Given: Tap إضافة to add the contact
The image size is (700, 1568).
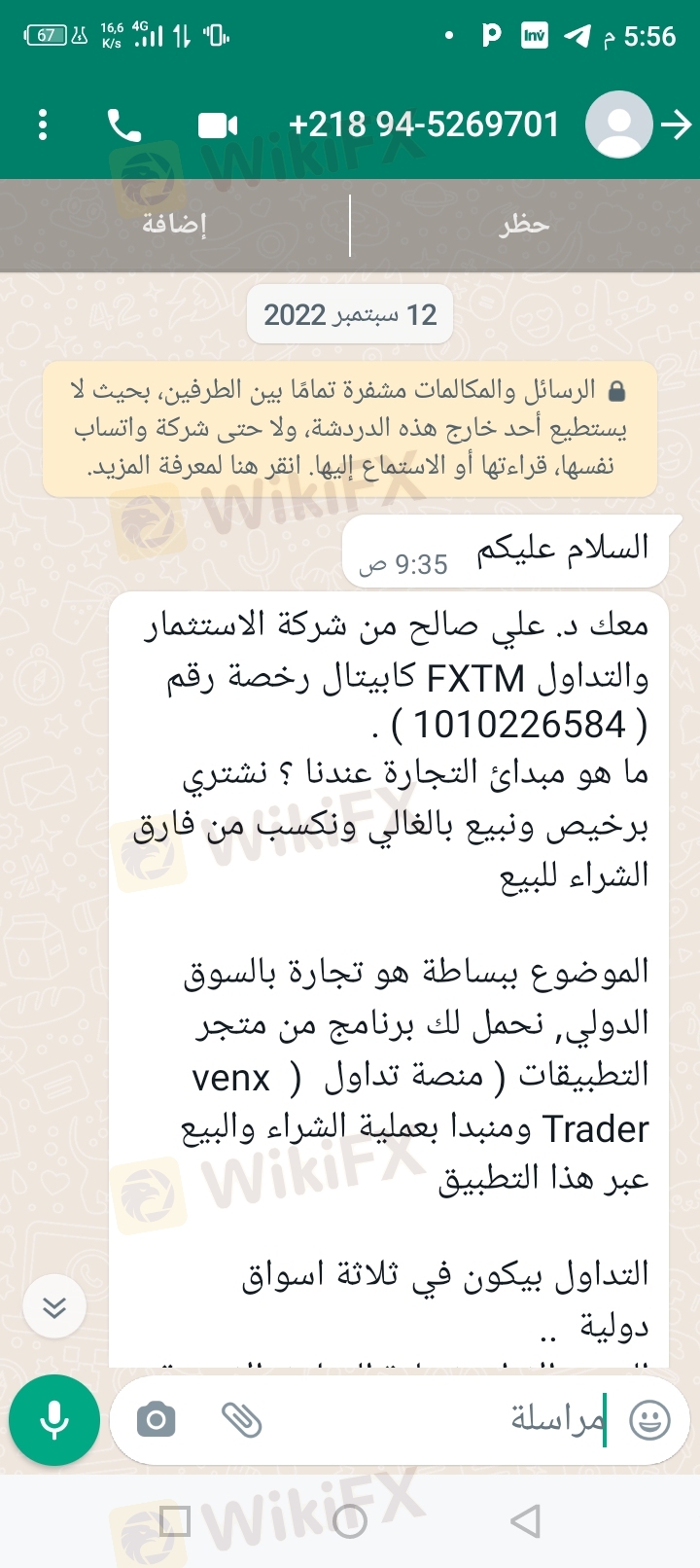Looking at the screenshot, I should [x=175, y=225].
